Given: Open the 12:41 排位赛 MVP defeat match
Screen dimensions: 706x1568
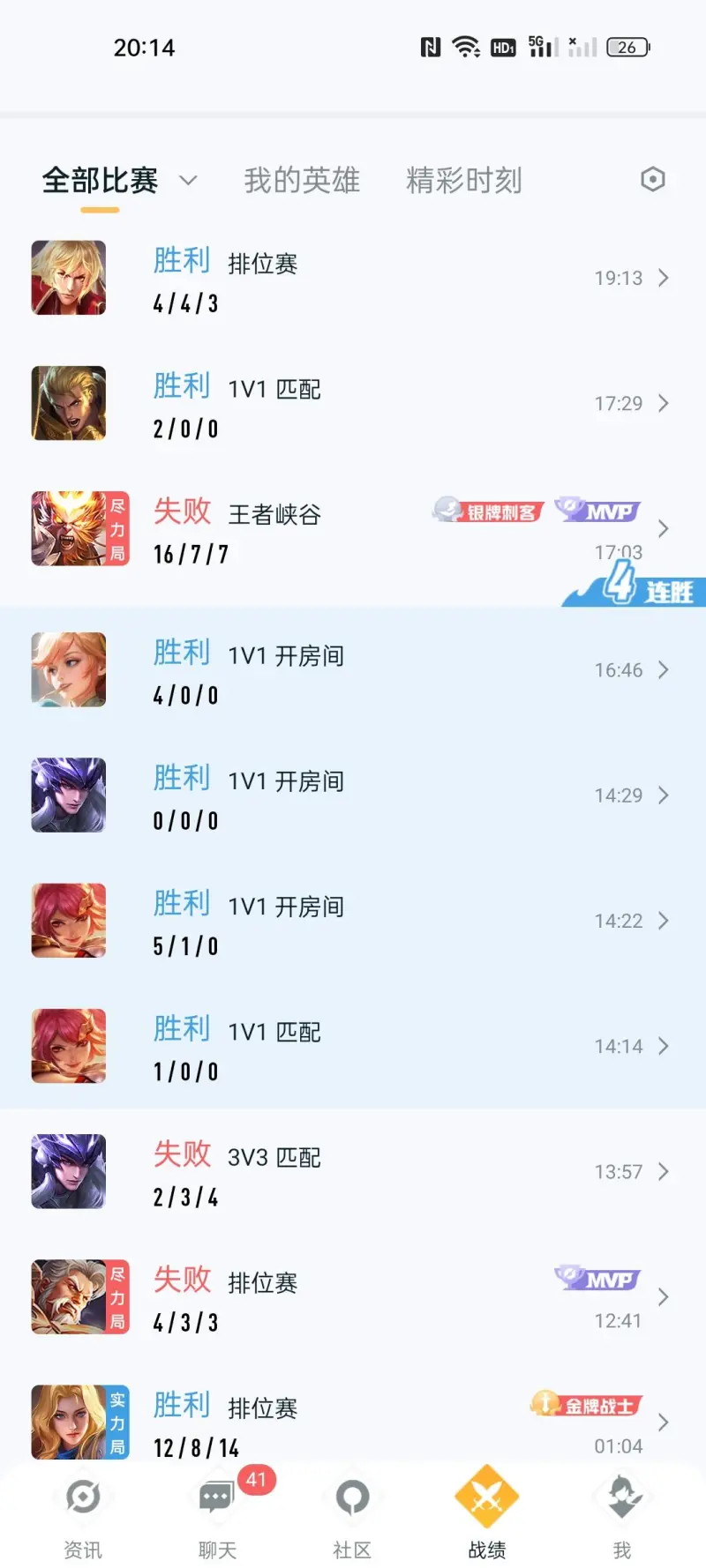Looking at the screenshot, I should (353, 1297).
